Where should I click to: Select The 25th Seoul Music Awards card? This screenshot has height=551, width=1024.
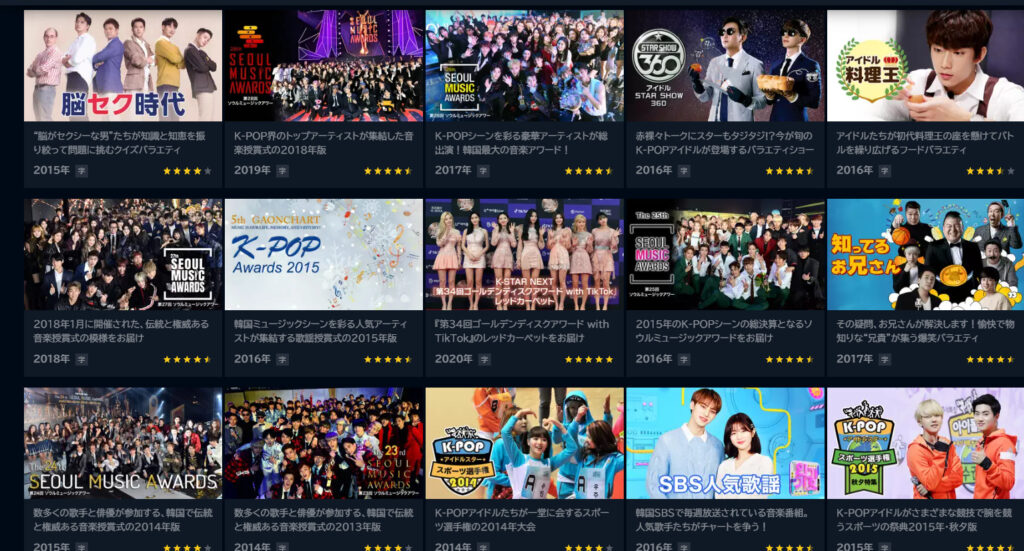click(x=725, y=254)
